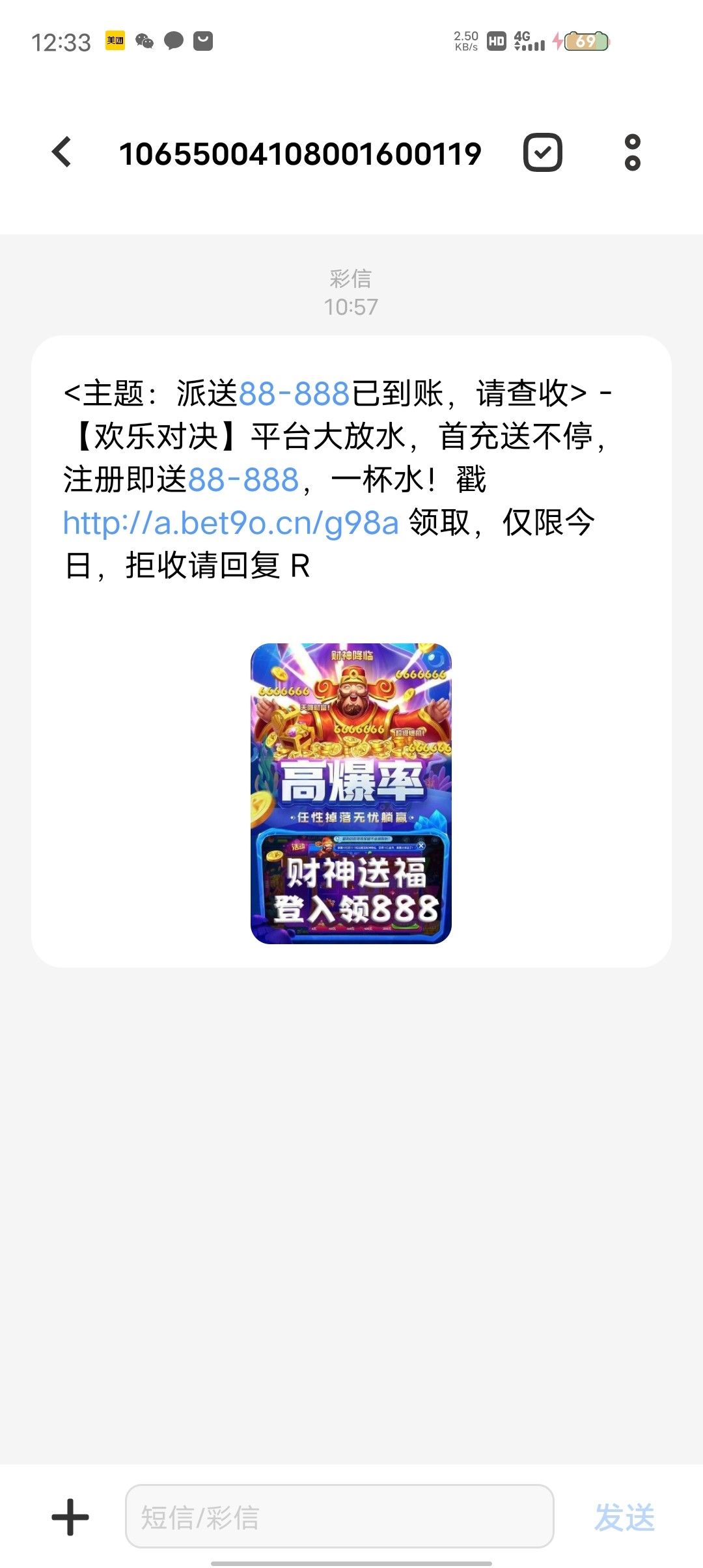Image resolution: width=703 pixels, height=1568 pixels.
Task: Open the 高爆率 picture attachment
Action: 351,793
